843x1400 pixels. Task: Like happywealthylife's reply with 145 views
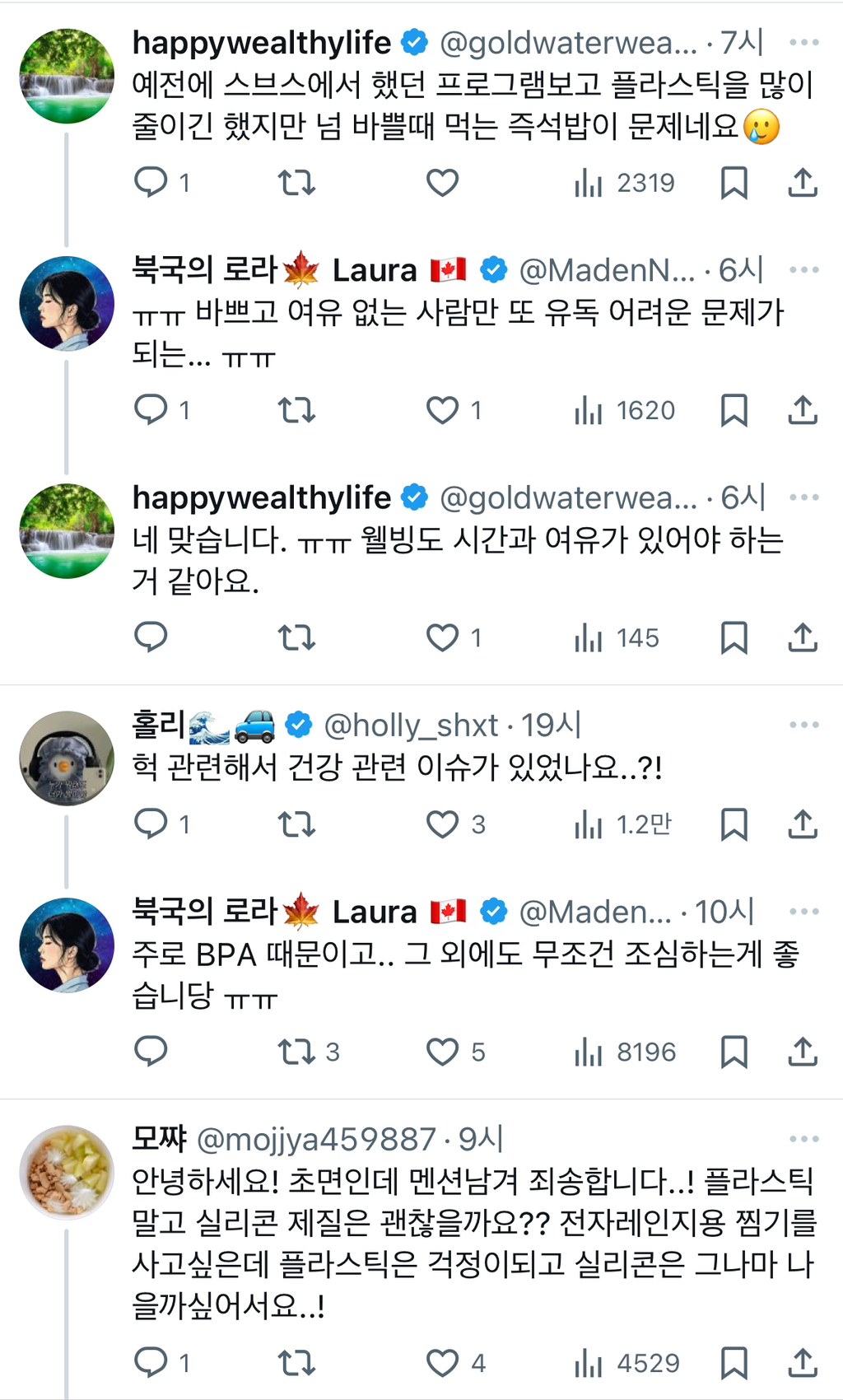[x=442, y=637]
